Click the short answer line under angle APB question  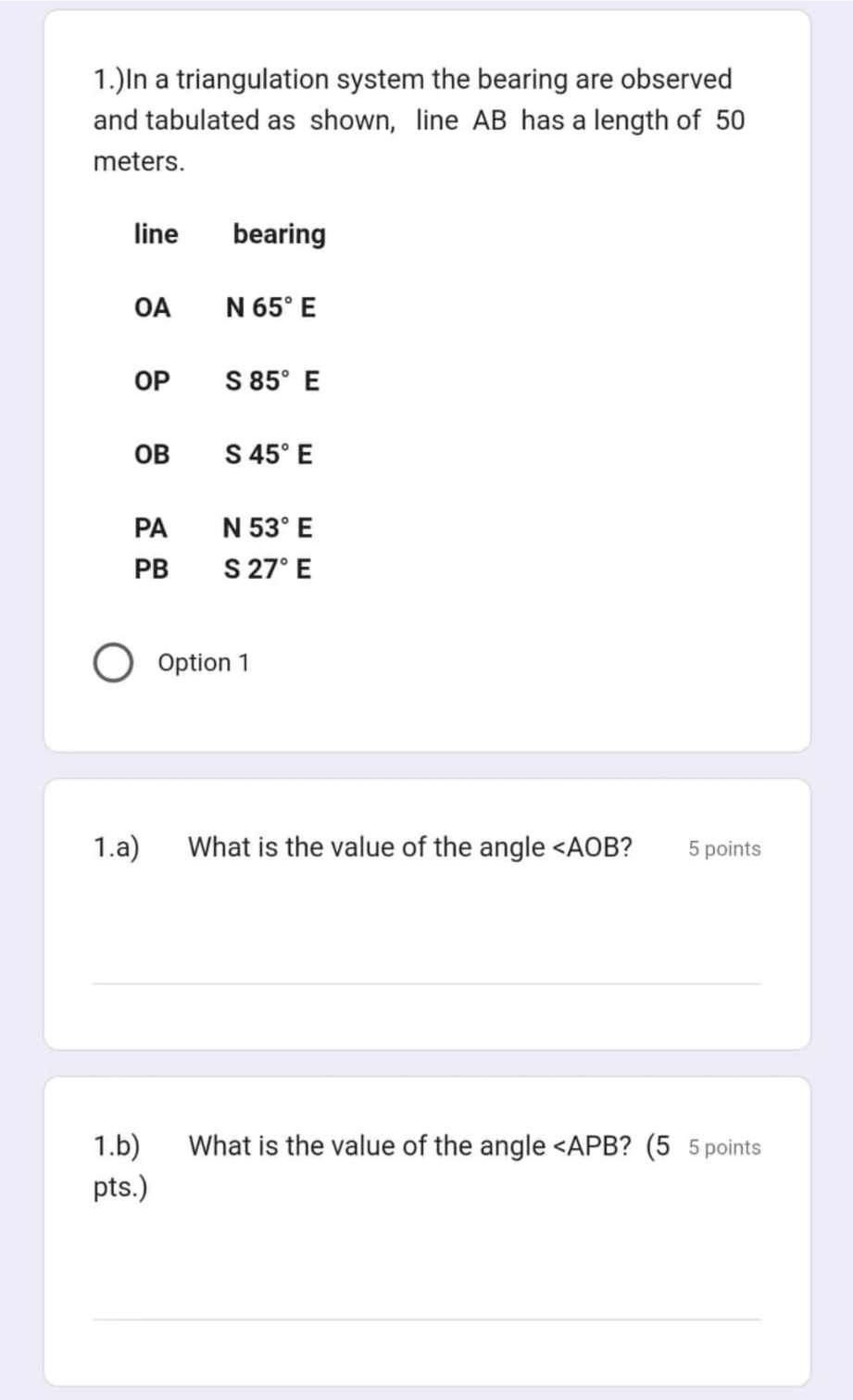424,1313
